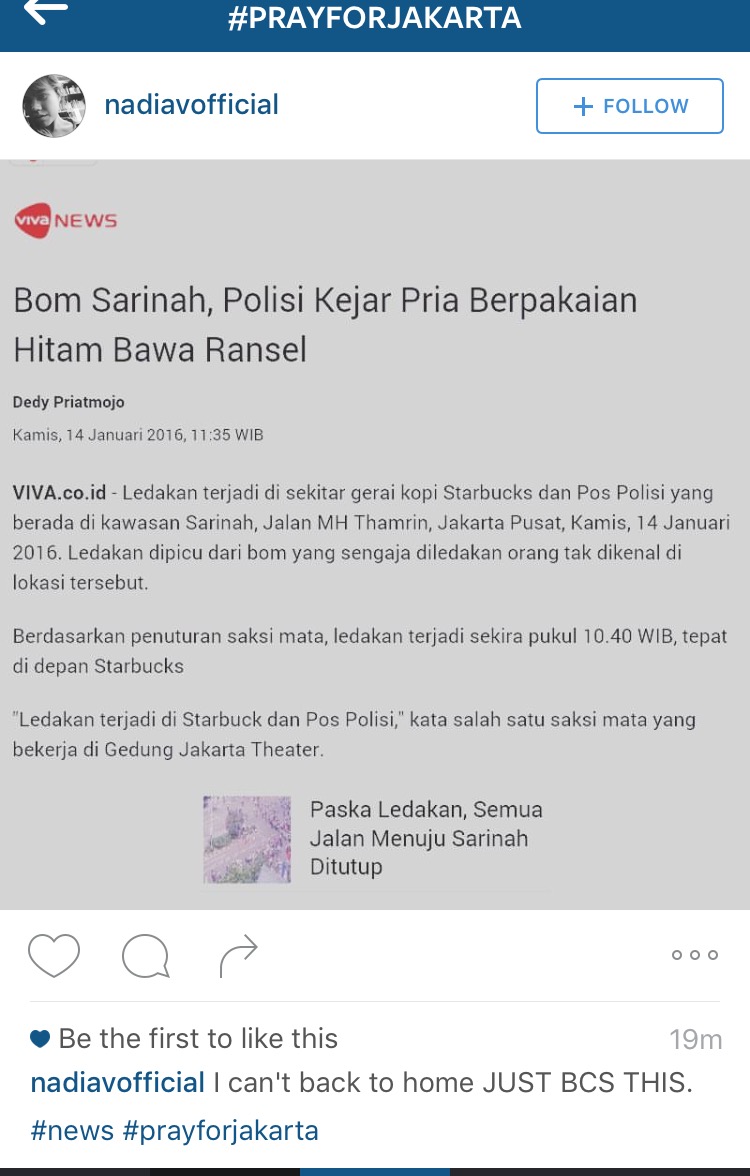Open the posted VIVA news screenshot image
The image size is (750, 1176).
375,535
